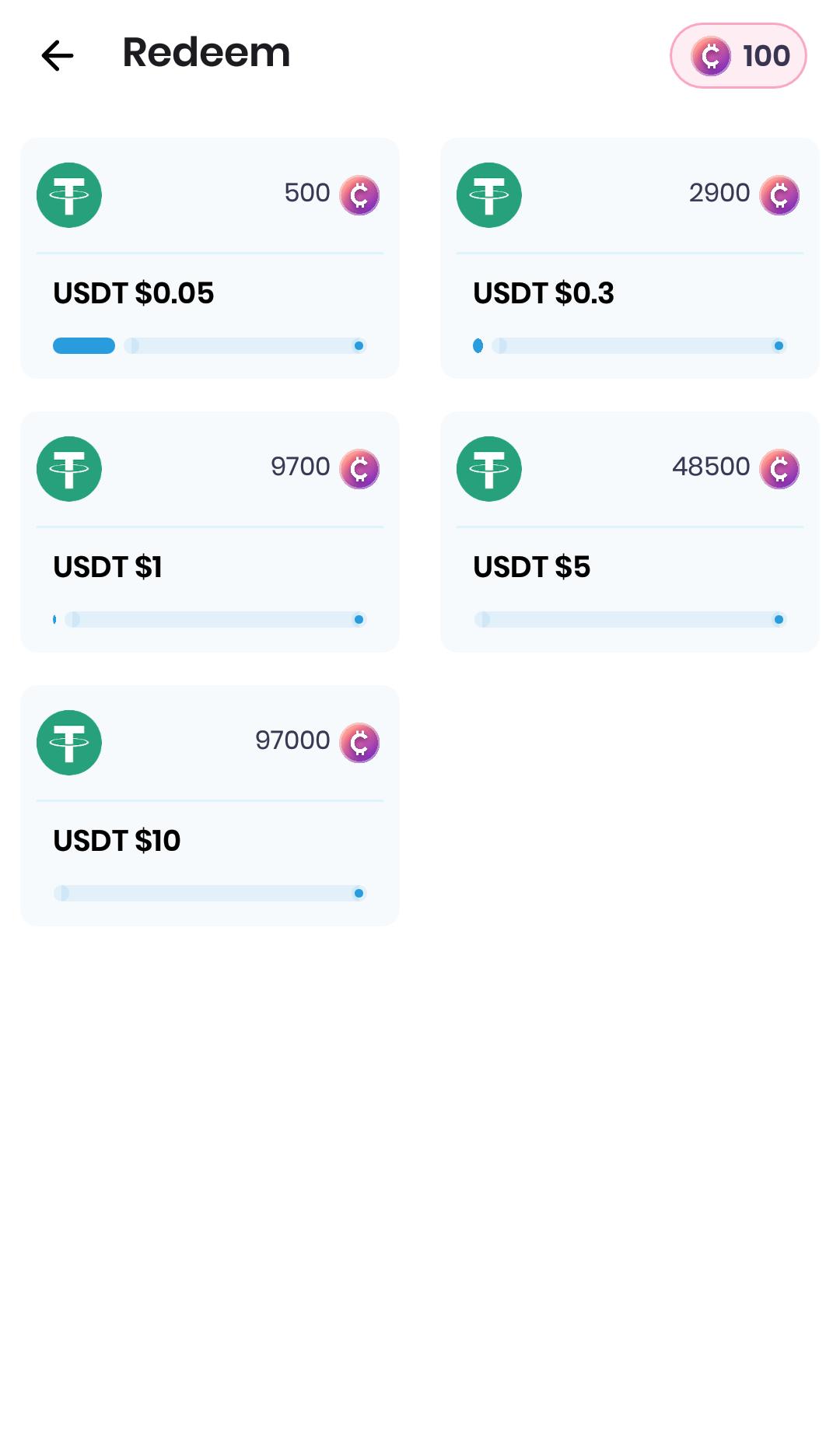Click the Redeem page title
Screen dimensions: 840x1435
[x=205, y=53]
